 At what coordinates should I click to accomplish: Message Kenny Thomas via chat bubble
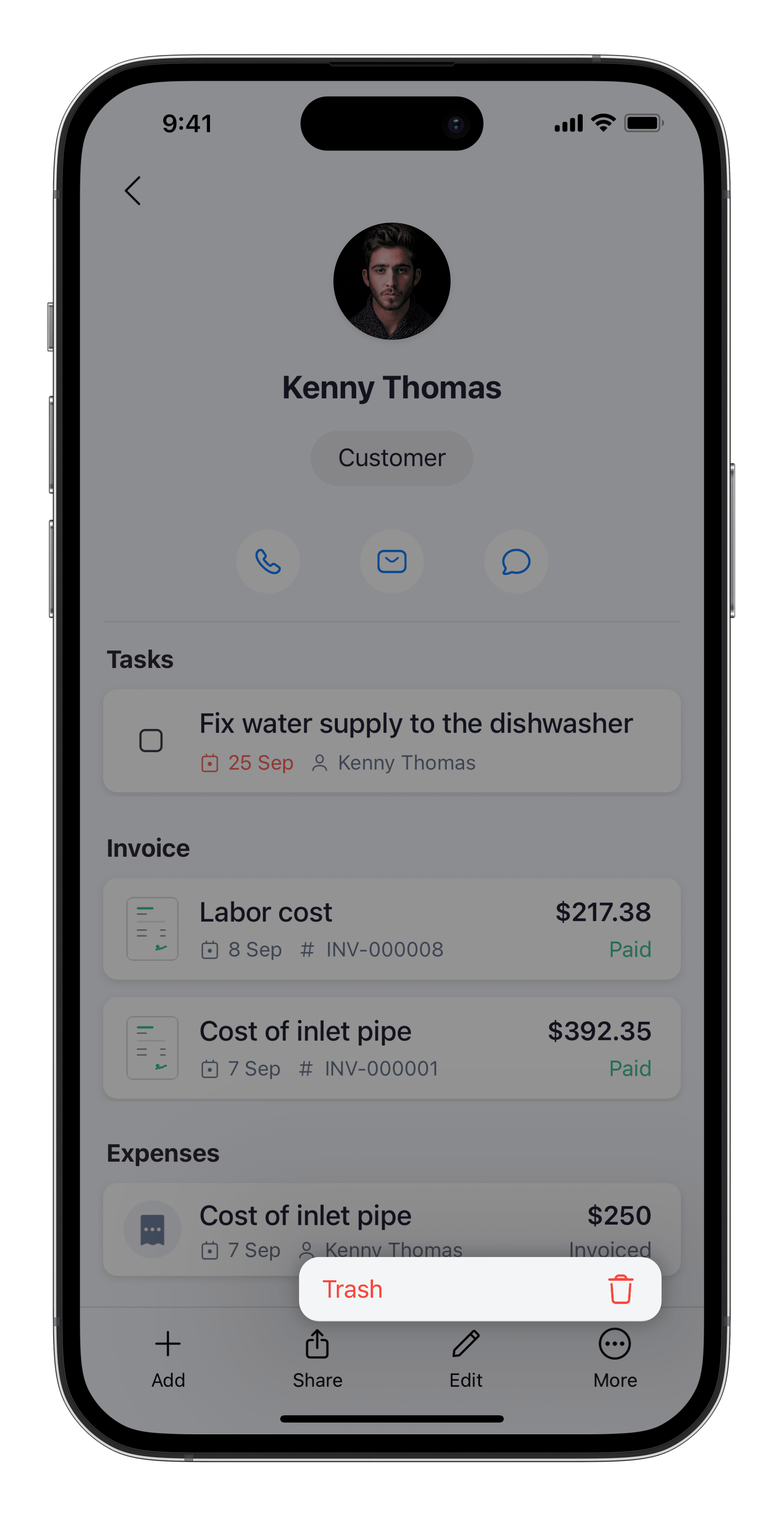point(516,562)
